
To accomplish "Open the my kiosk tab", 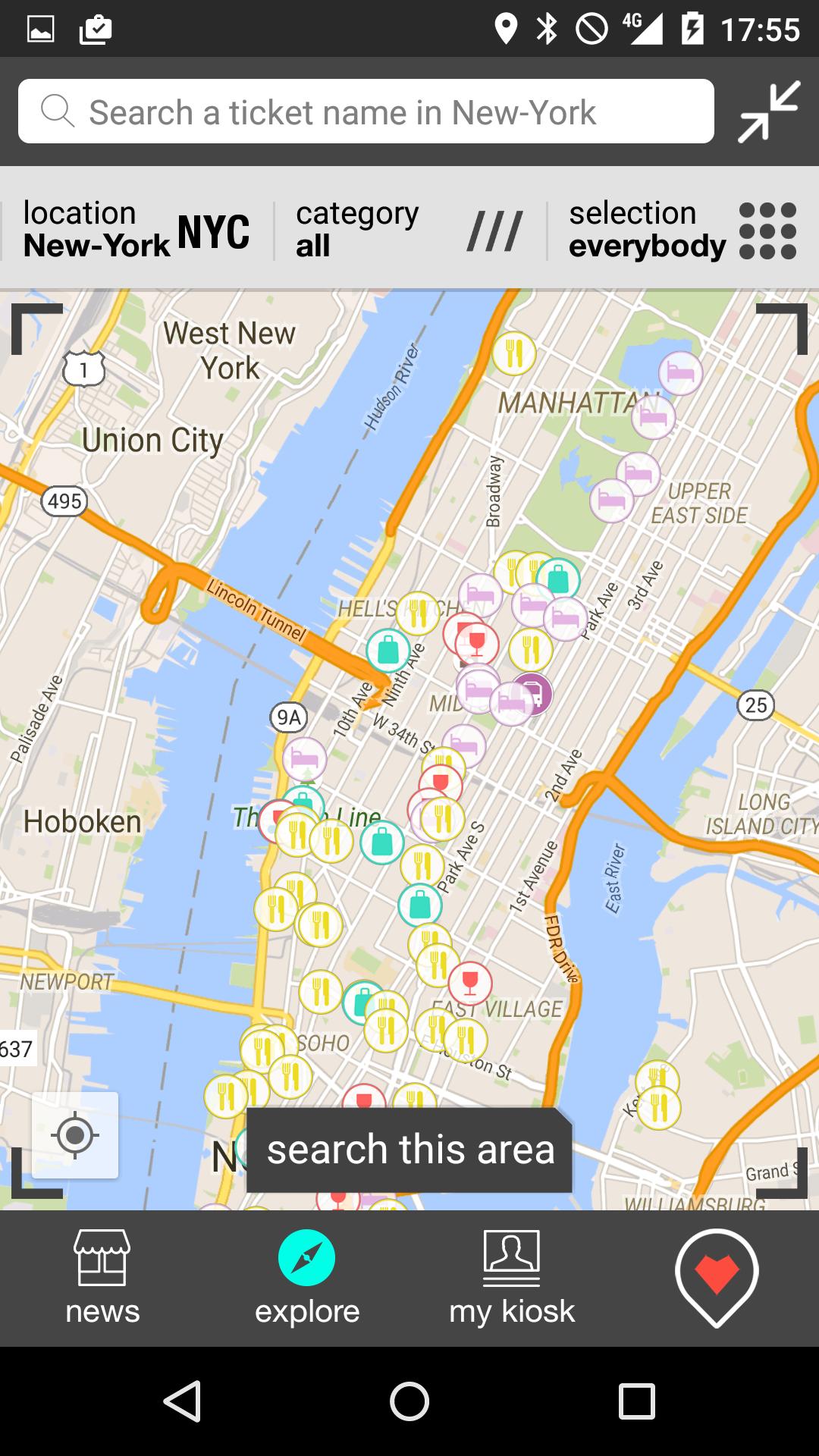I will 512,1279.
